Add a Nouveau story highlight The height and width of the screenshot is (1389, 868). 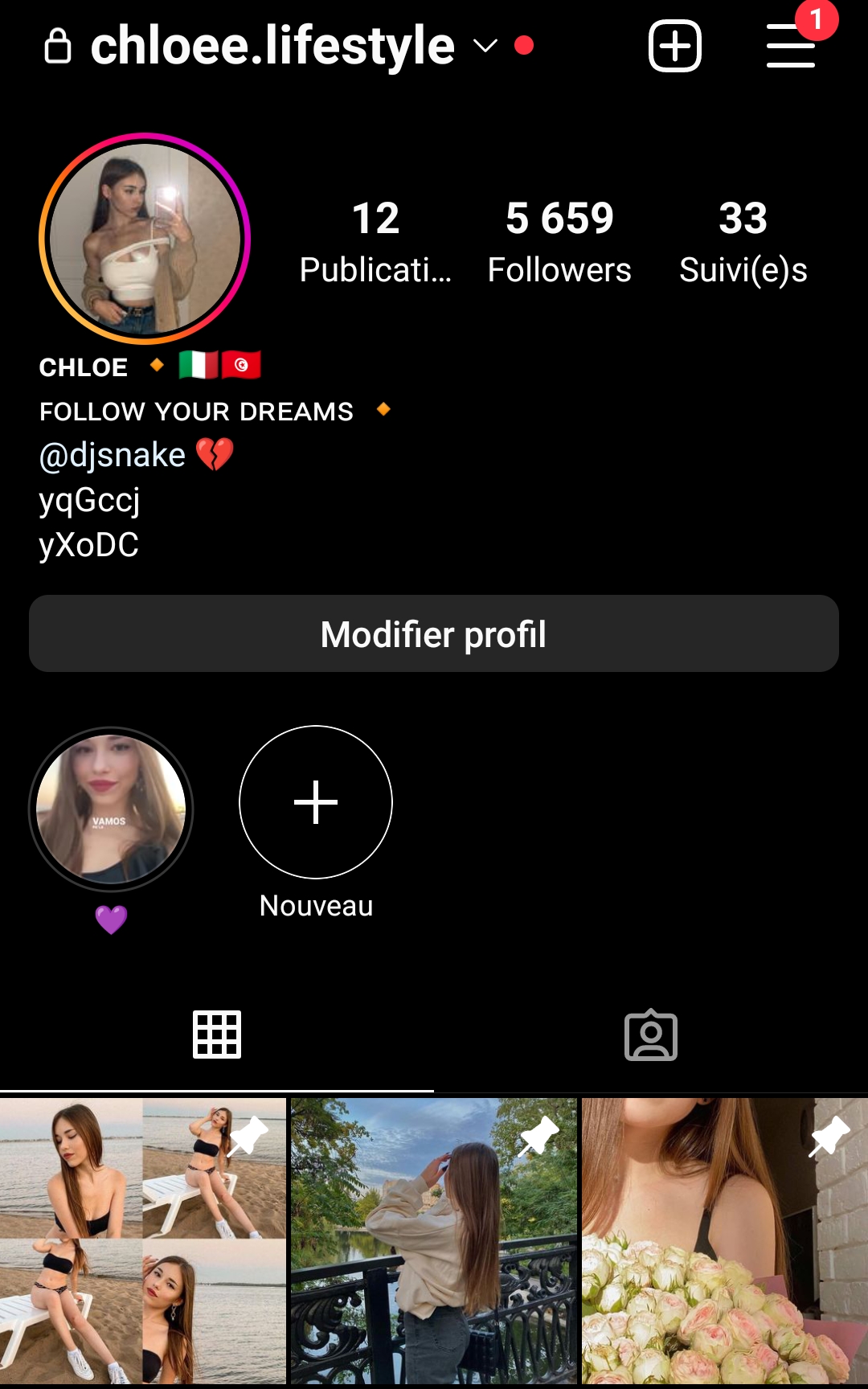point(316,802)
